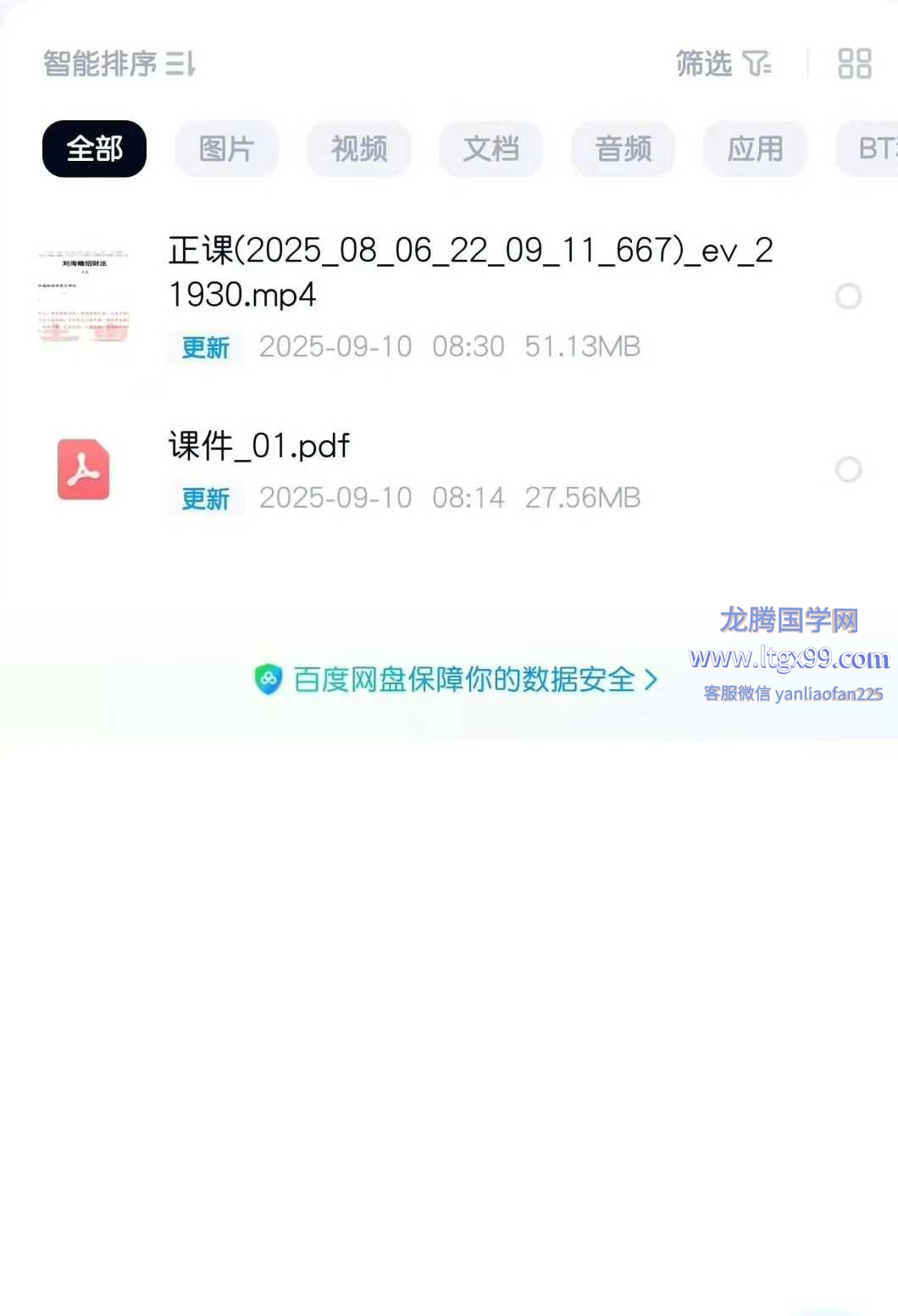Open 课件_01.pdf document
The width and height of the screenshot is (898, 1316).
pyautogui.click(x=259, y=445)
